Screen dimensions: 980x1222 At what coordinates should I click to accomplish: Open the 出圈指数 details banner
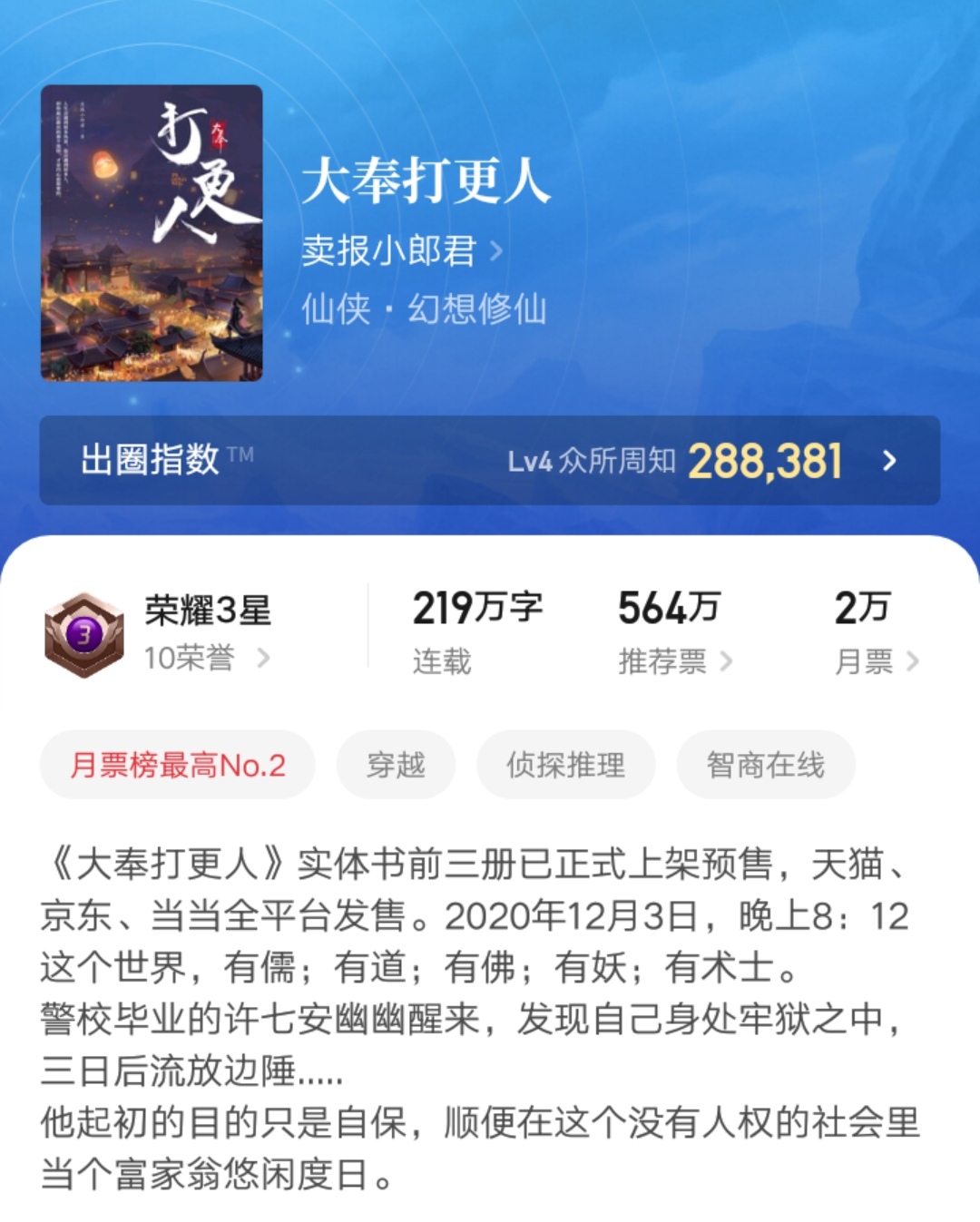click(489, 460)
